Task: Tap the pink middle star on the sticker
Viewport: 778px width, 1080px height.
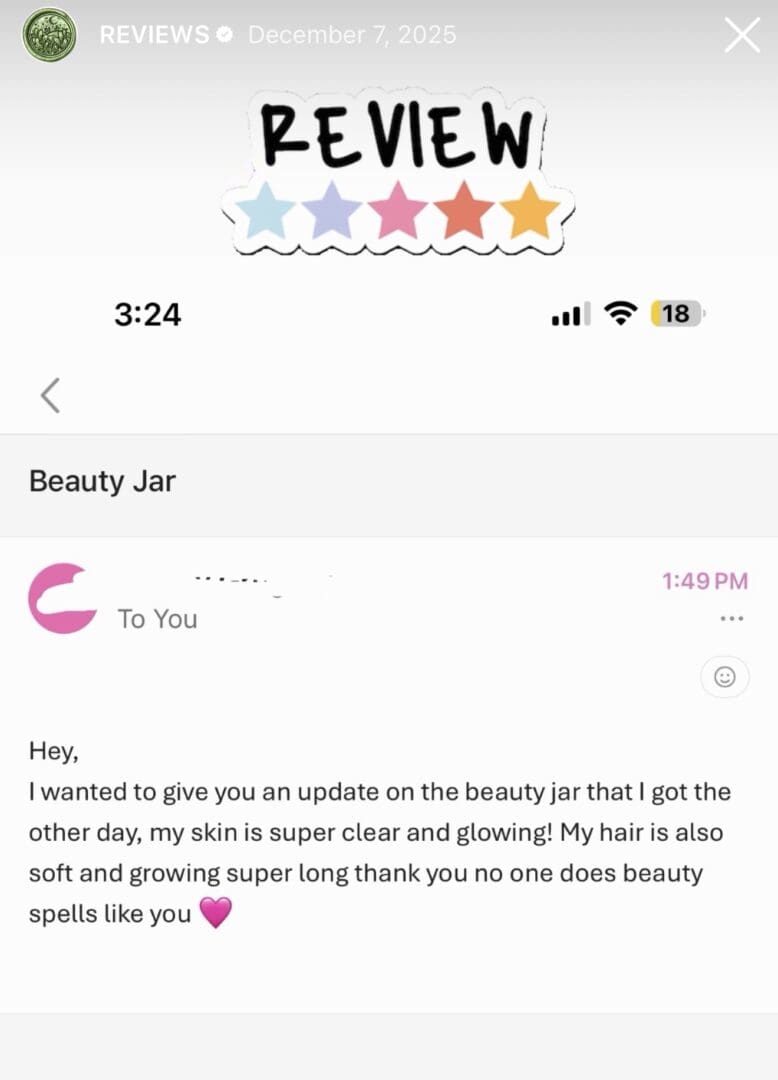Action: click(398, 208)
